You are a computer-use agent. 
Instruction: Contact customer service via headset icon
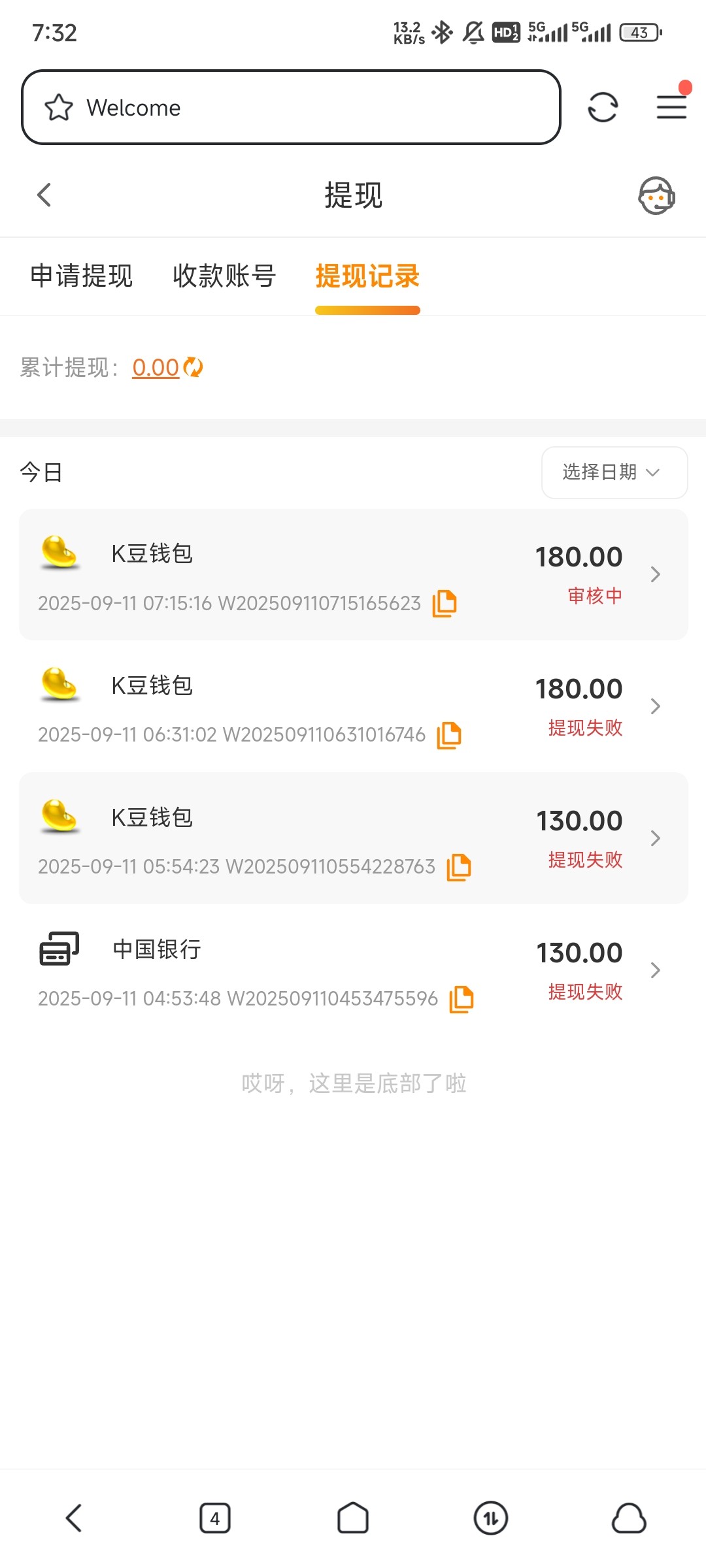pos(656,195)
